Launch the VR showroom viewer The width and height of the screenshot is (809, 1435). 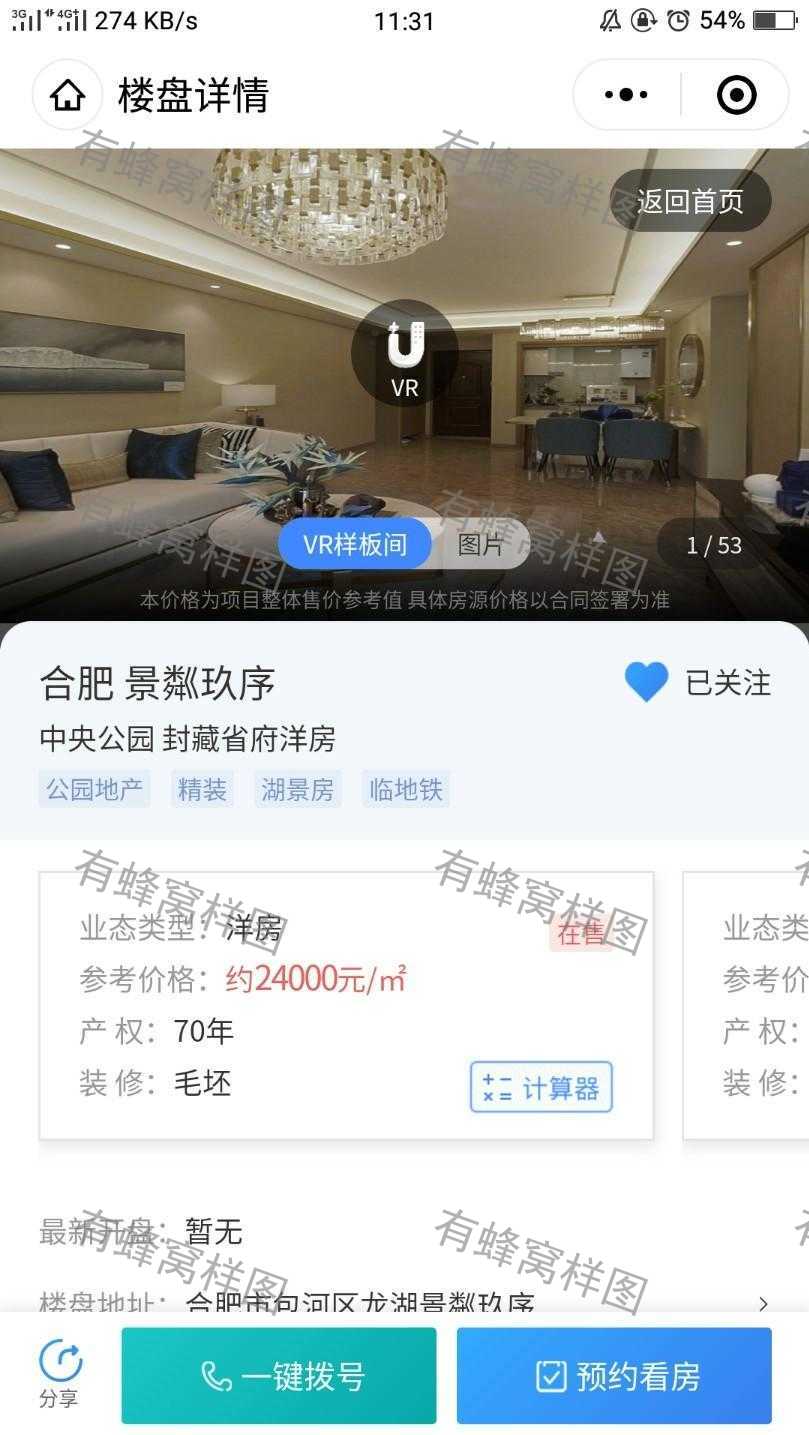click(x=405, y=353)
